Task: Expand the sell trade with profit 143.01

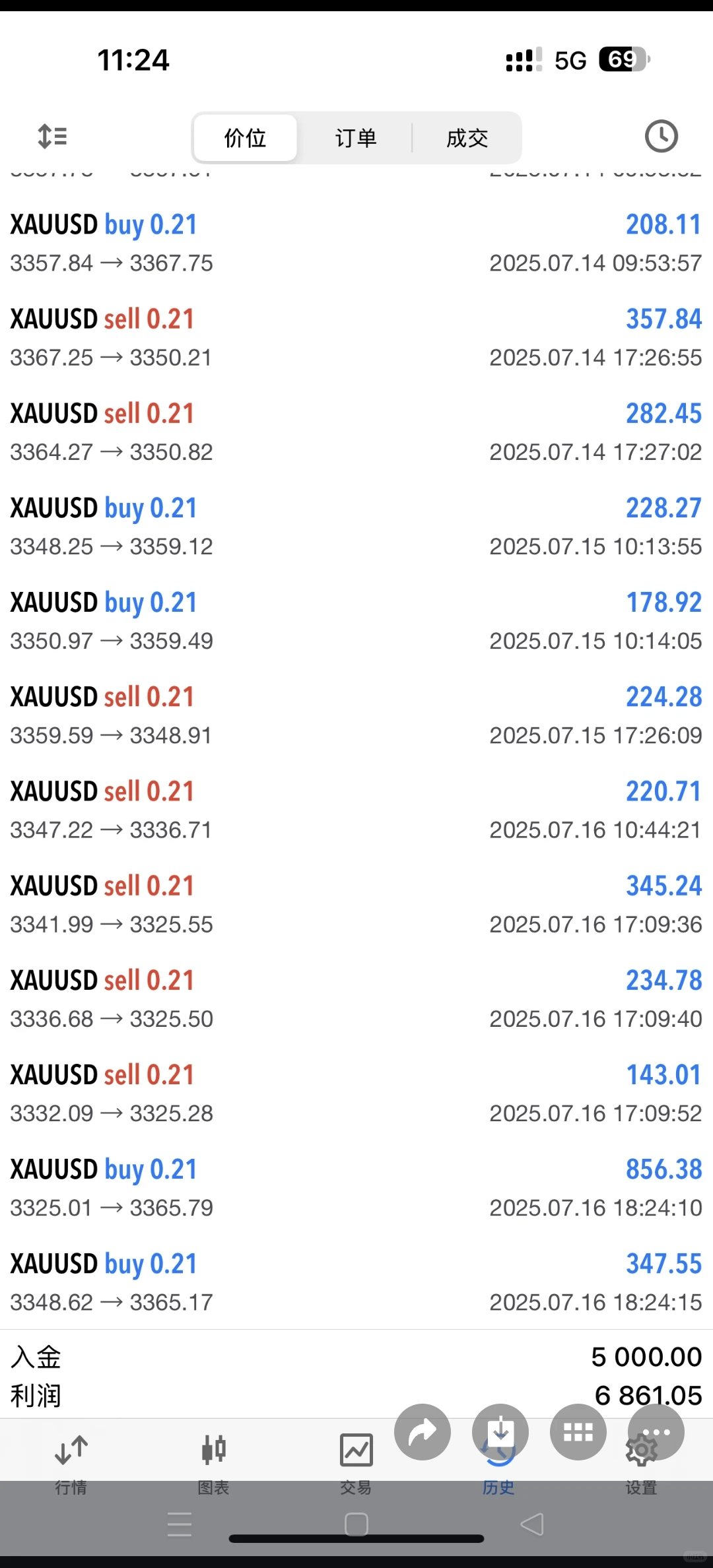Action: pos(356,1093)
